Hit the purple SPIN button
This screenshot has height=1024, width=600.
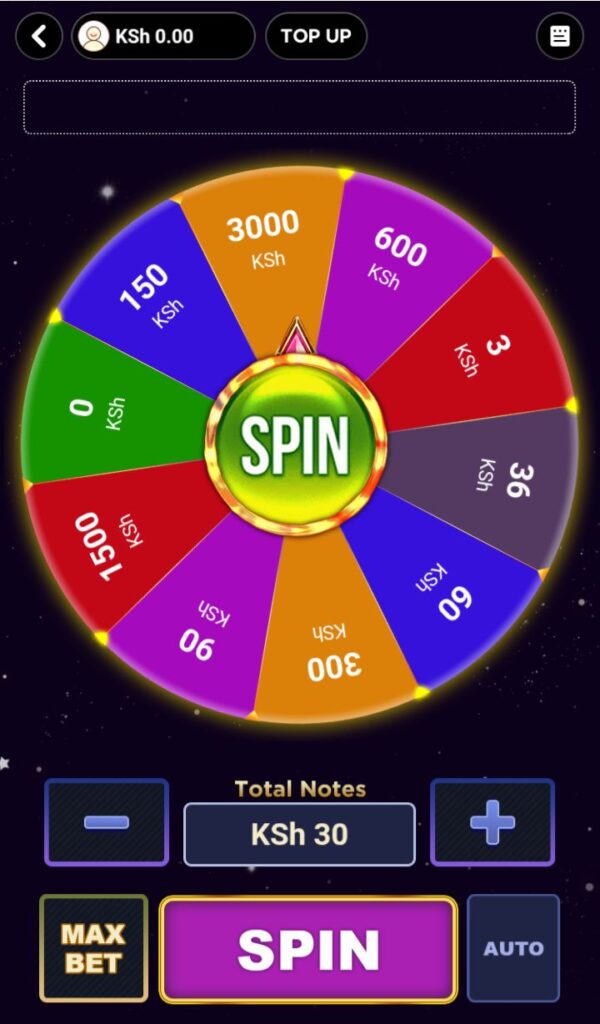point(308,949)
